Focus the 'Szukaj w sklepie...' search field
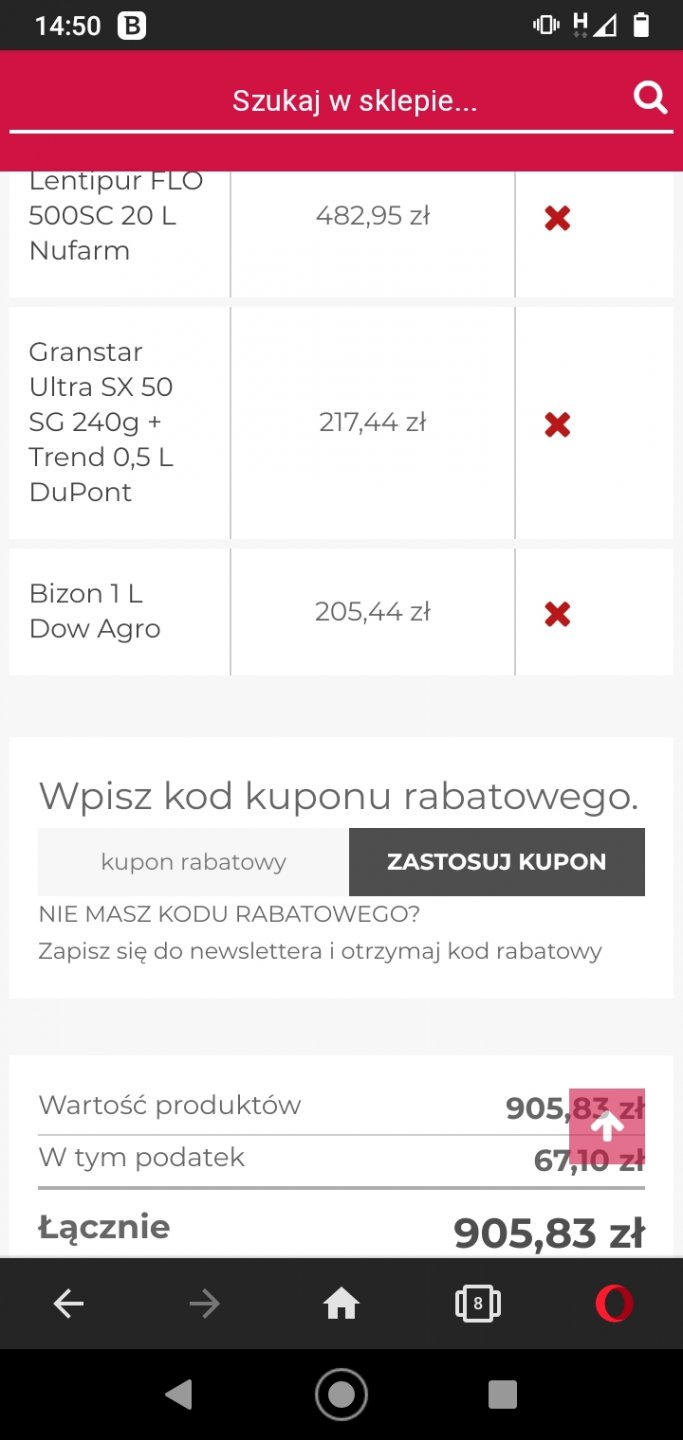The height and width of the screenshot is (1440, 683). [320, 101]
